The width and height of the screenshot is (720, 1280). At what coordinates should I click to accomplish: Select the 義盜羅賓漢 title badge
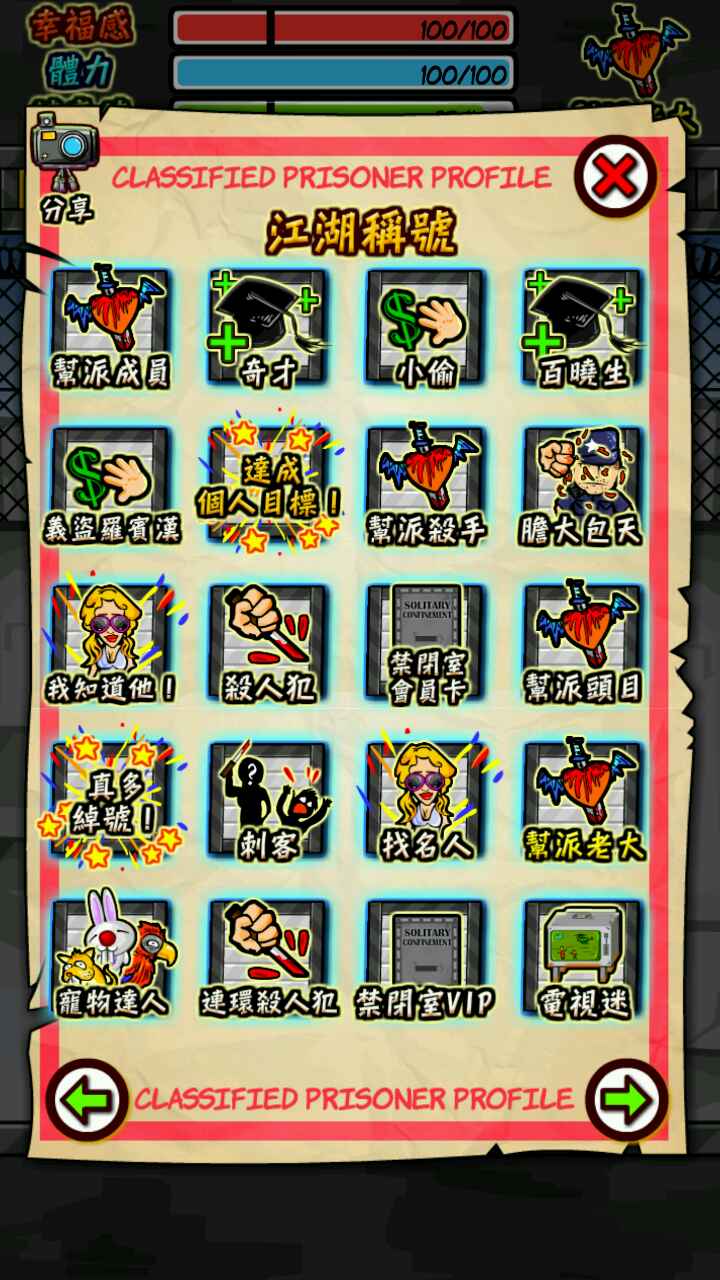click(x=111, y=485)
